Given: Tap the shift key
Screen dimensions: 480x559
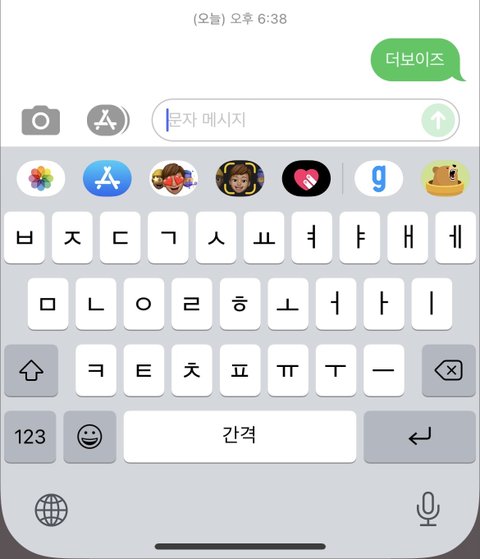Looking at the screenshot, I should [31, 370].
